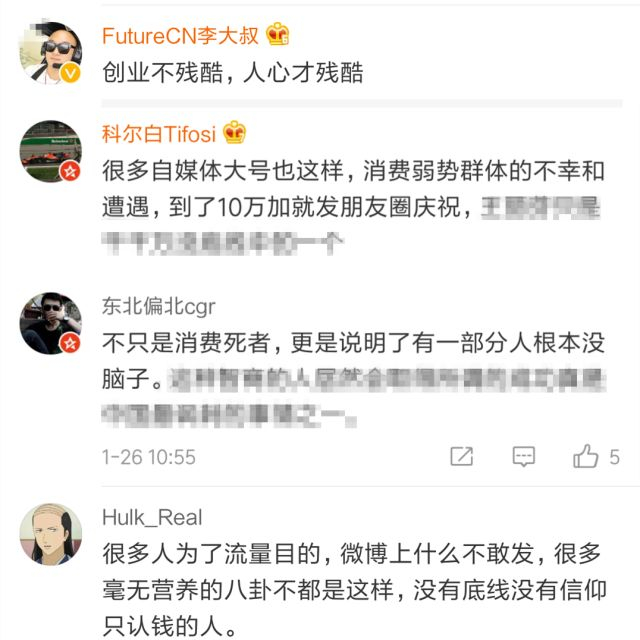Reply to 东北偏北cgr's comment
Viewport: 640px width, 640px height.
point(524,456)
